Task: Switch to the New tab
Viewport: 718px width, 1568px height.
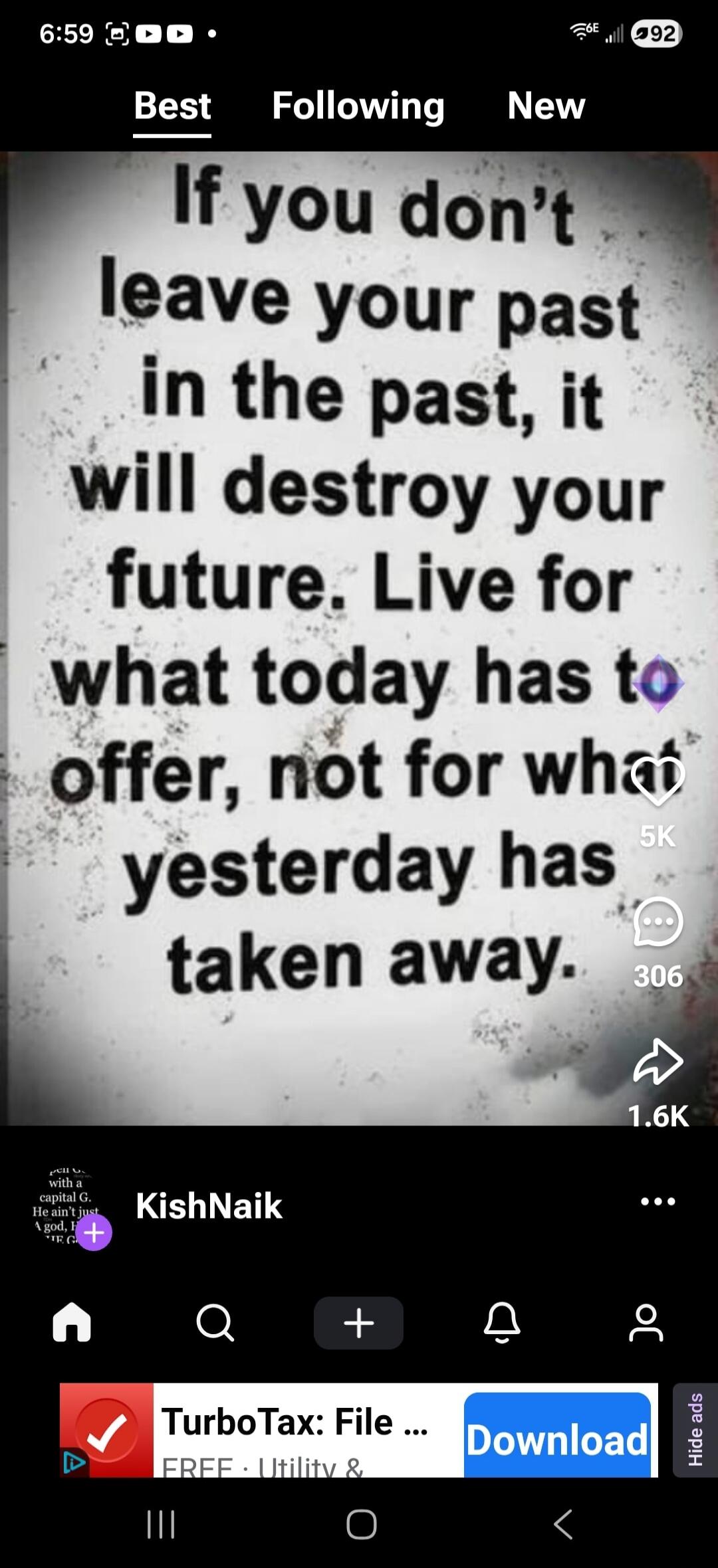Action: coord(544,106)
